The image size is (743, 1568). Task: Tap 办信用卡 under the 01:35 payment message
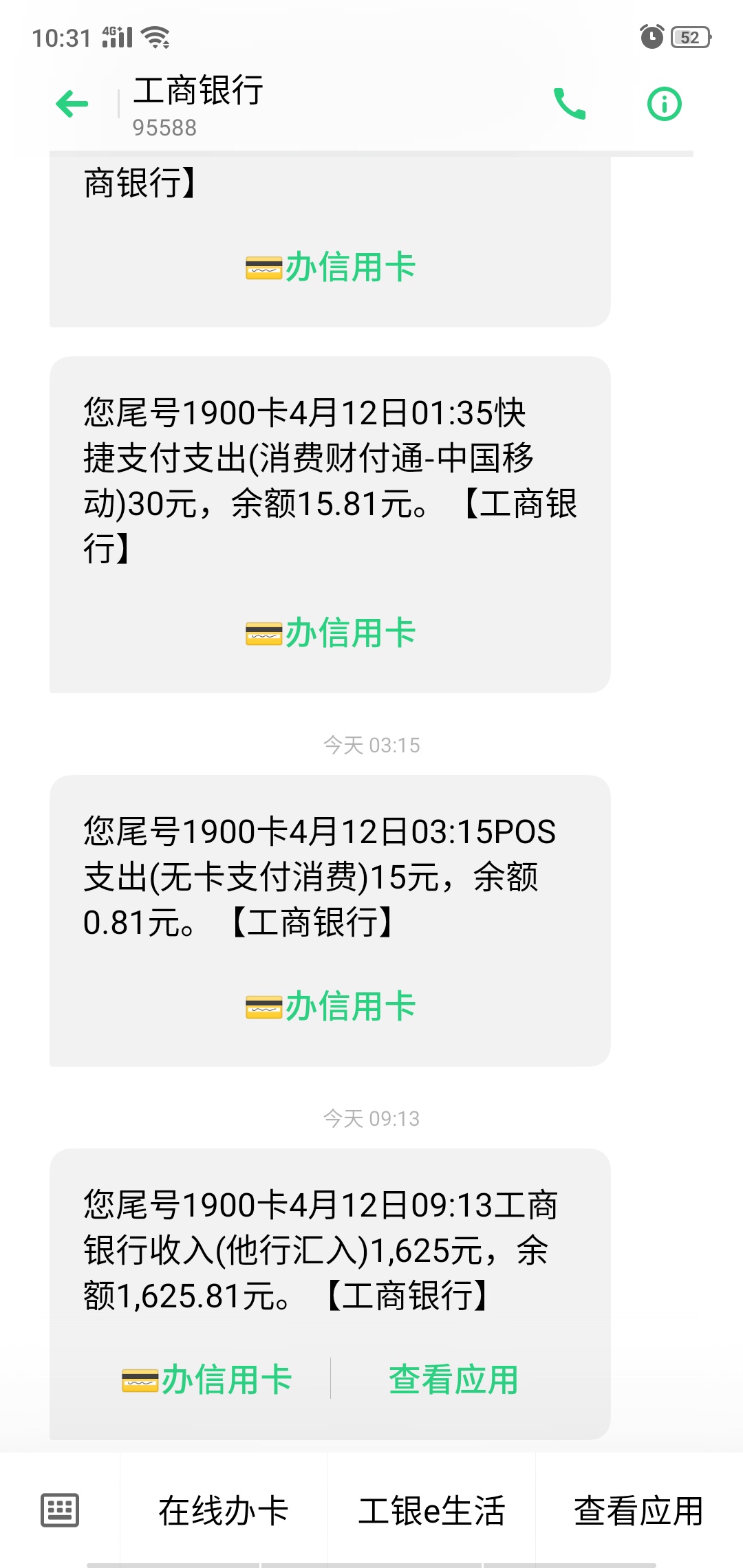pos(331,633)
